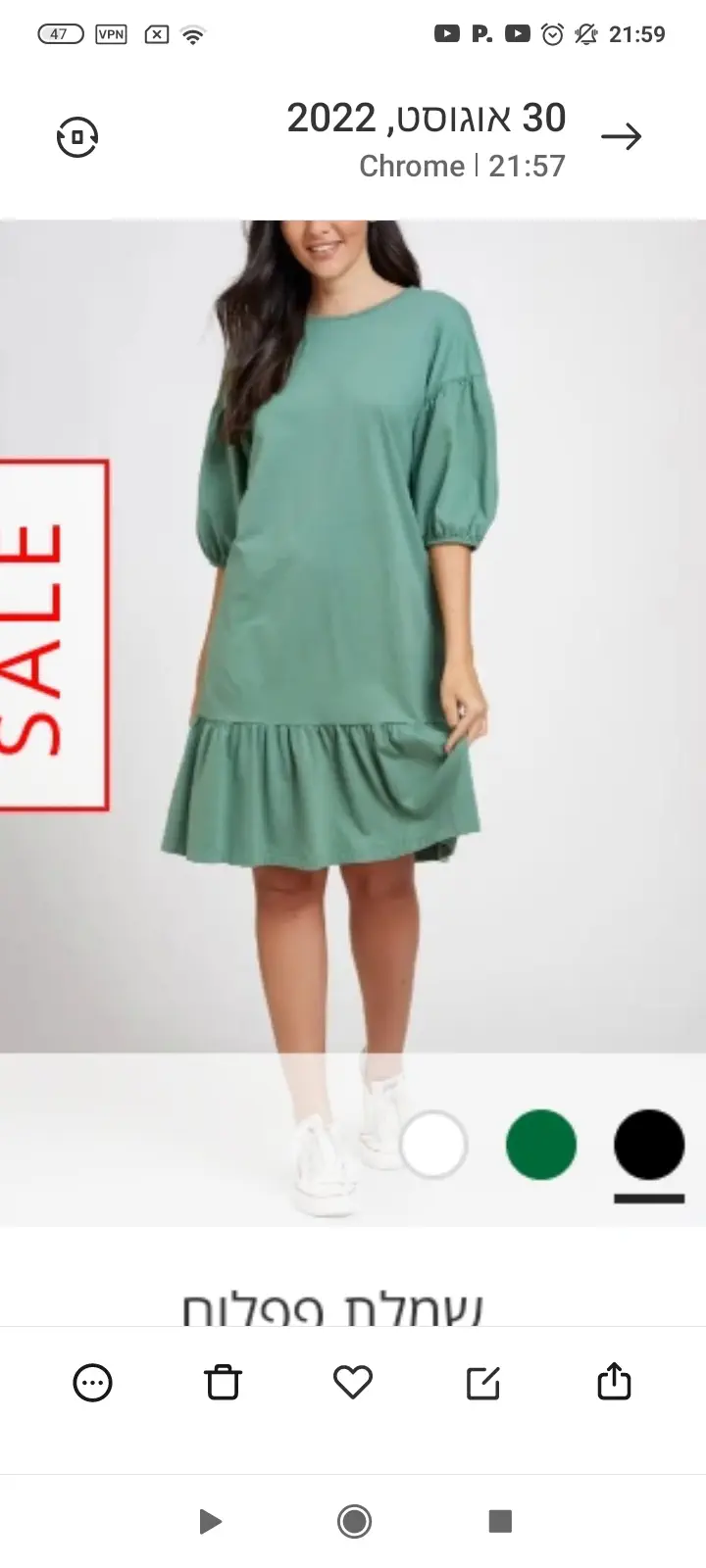This screenshot has height=1568, width=706.
Task: Open the more options menu
Action: pyautogui.click(x=93, y=1383)
